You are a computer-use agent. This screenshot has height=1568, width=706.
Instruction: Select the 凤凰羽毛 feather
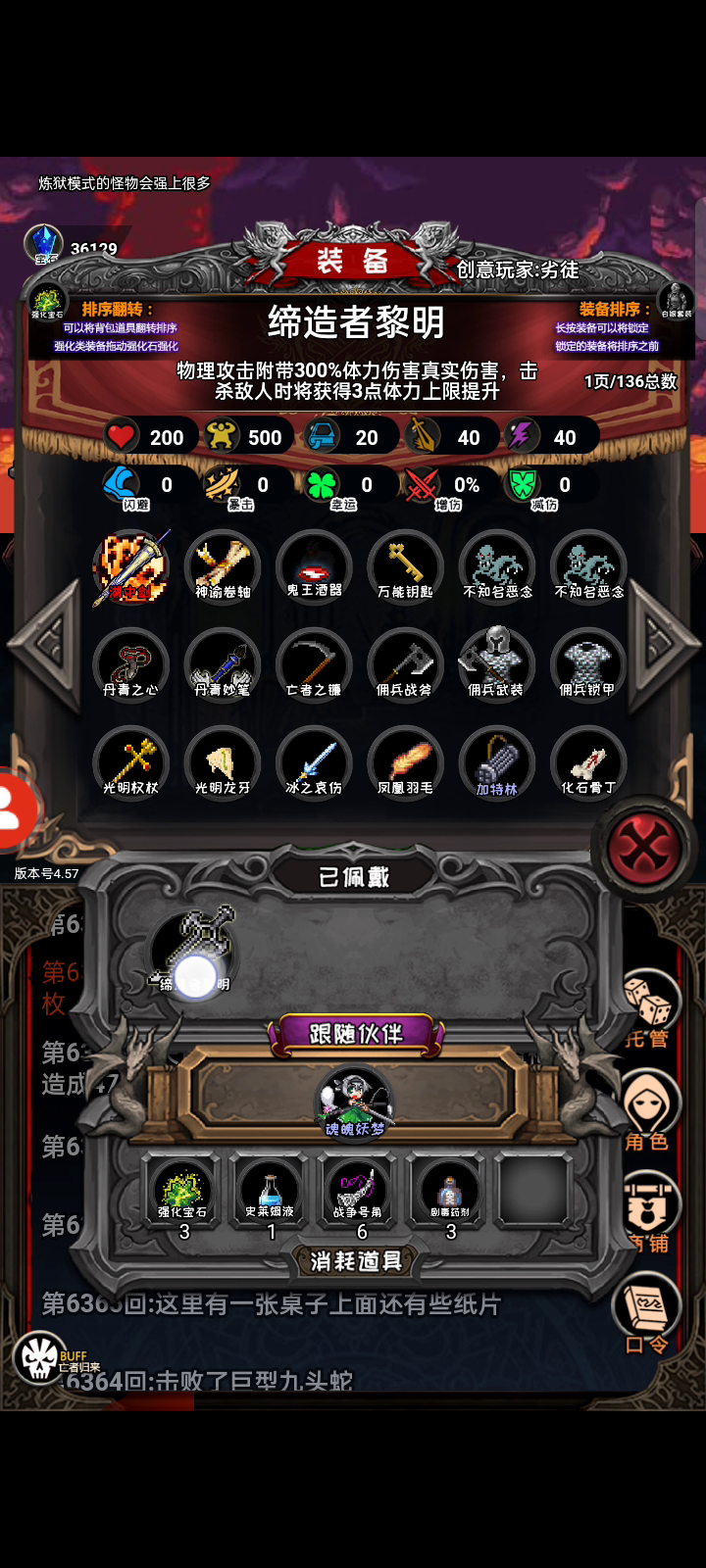(x=405, y=763)
